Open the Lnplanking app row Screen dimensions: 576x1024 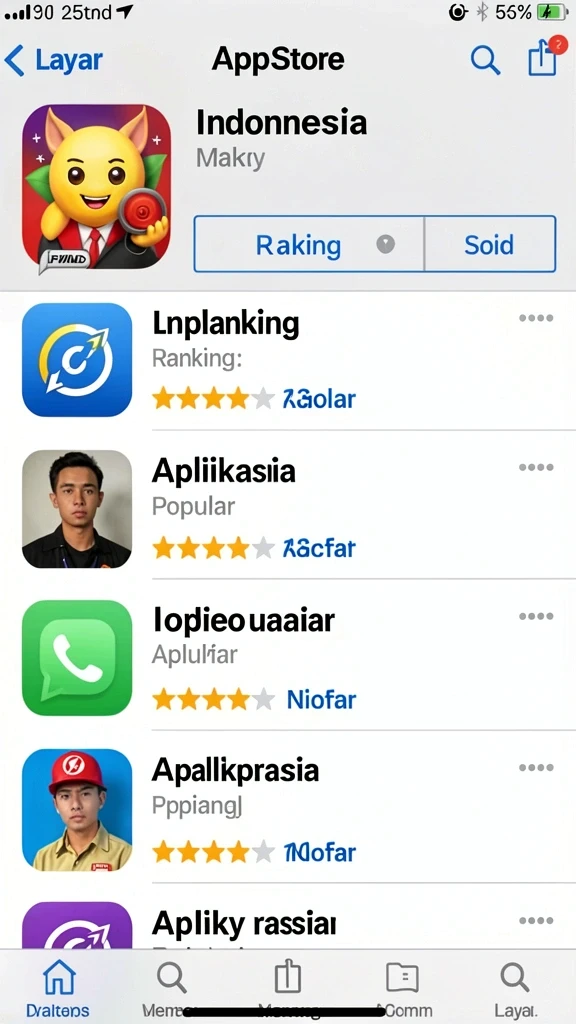click(288, 360)
